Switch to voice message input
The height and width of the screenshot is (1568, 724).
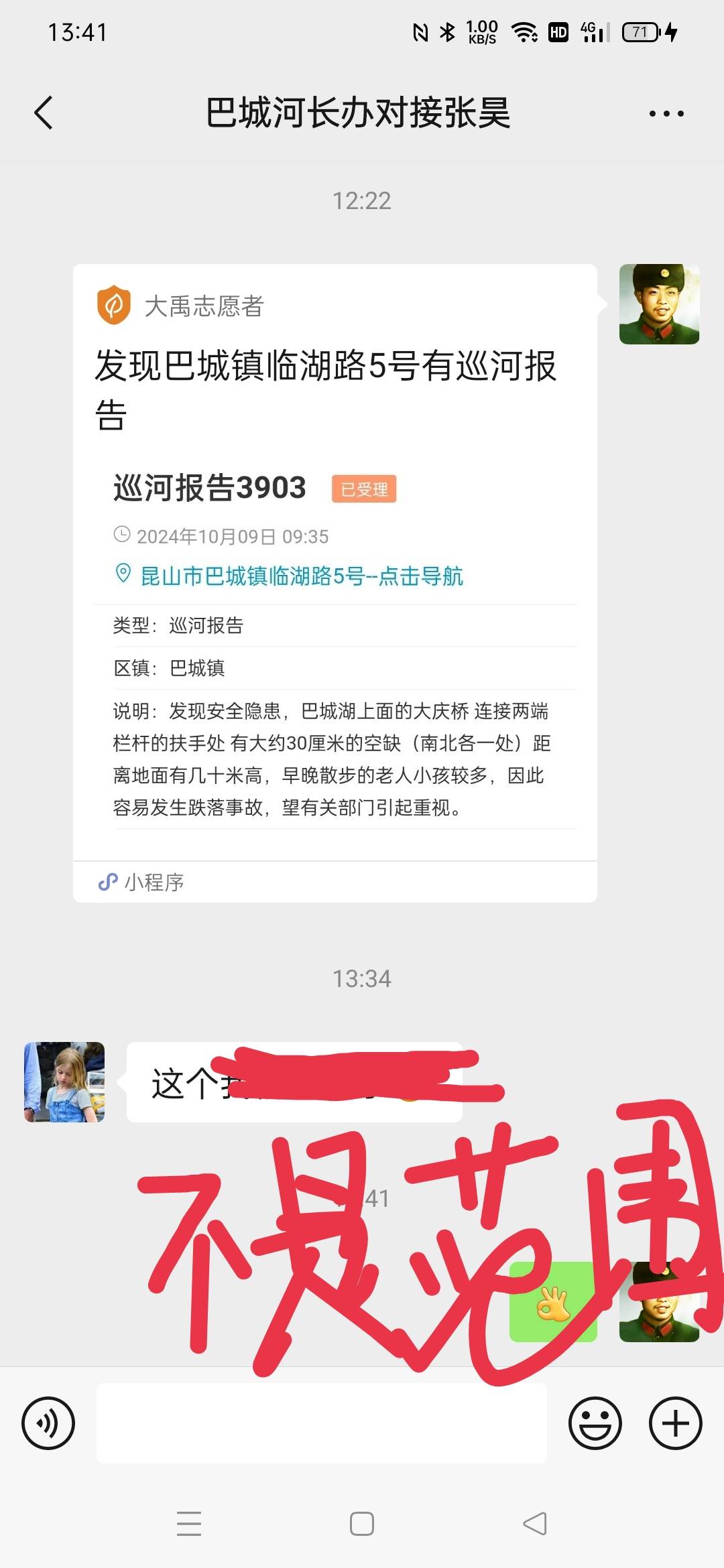click(x=48, y=1423)
